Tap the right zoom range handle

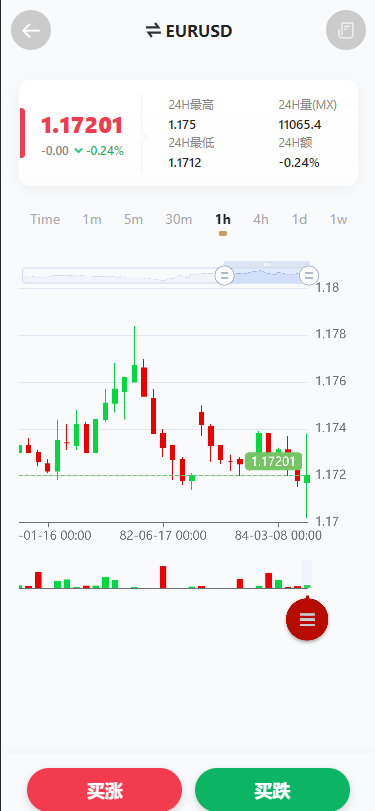(309, 275)
